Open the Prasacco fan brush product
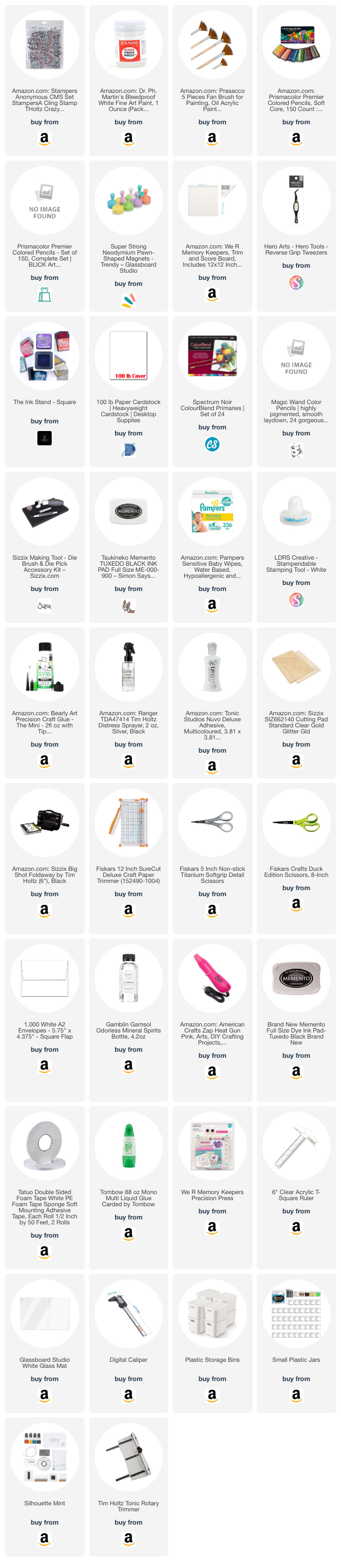This screenshot has height=1568, width=341. point(212,80)
